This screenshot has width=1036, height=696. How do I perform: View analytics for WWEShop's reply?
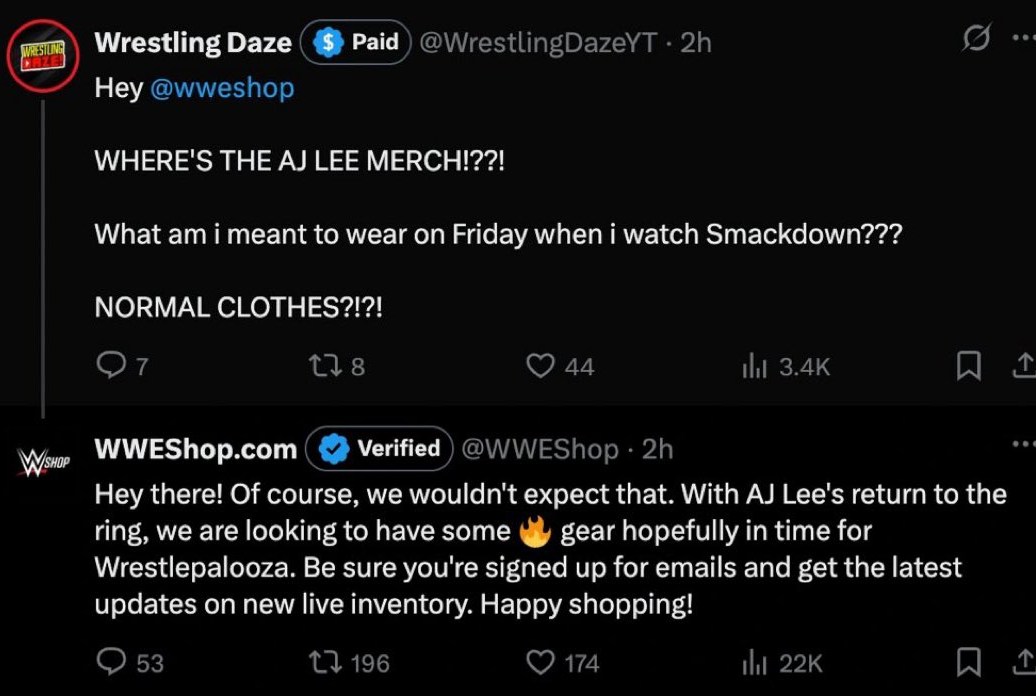(755, 662)
